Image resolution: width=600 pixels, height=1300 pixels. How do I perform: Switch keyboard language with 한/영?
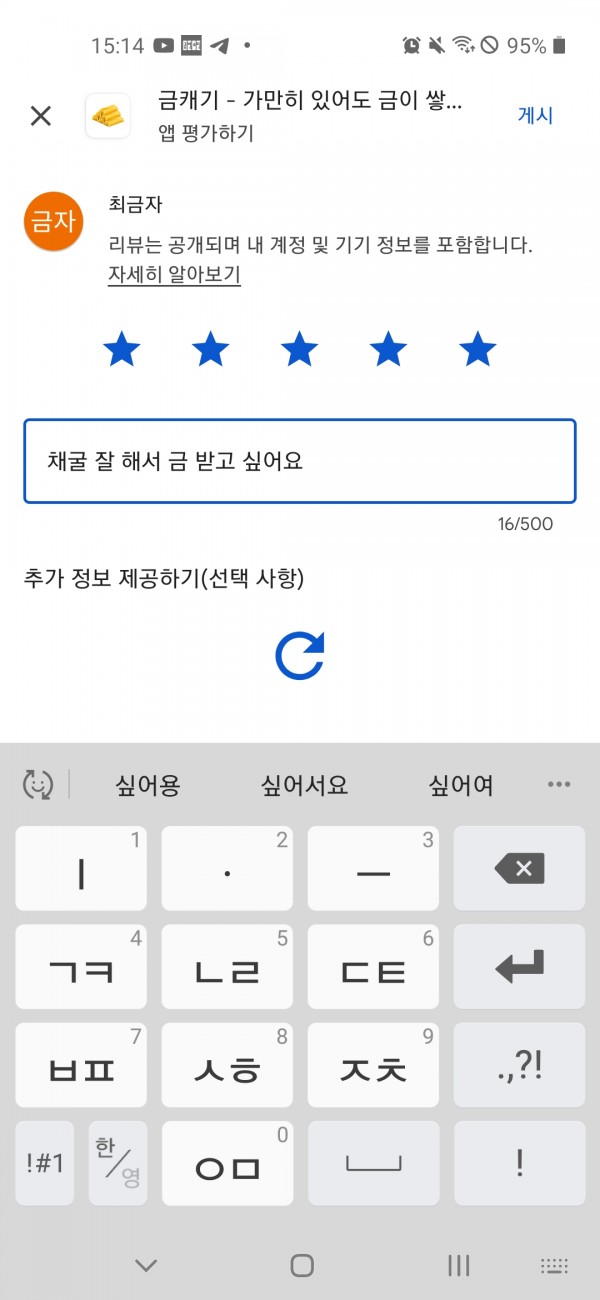[118, 1162]
